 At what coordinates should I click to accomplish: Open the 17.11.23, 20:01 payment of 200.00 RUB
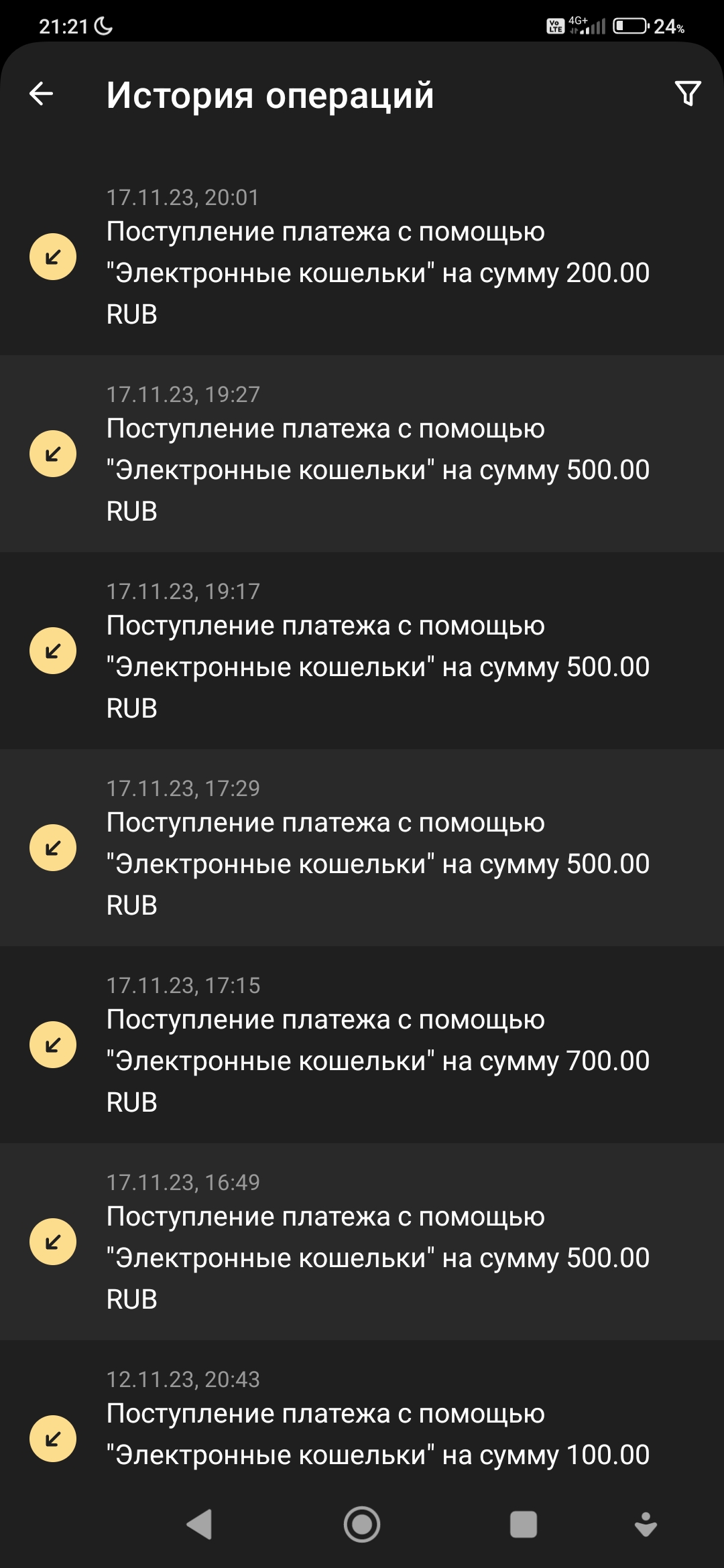click(x=362, y=258)
